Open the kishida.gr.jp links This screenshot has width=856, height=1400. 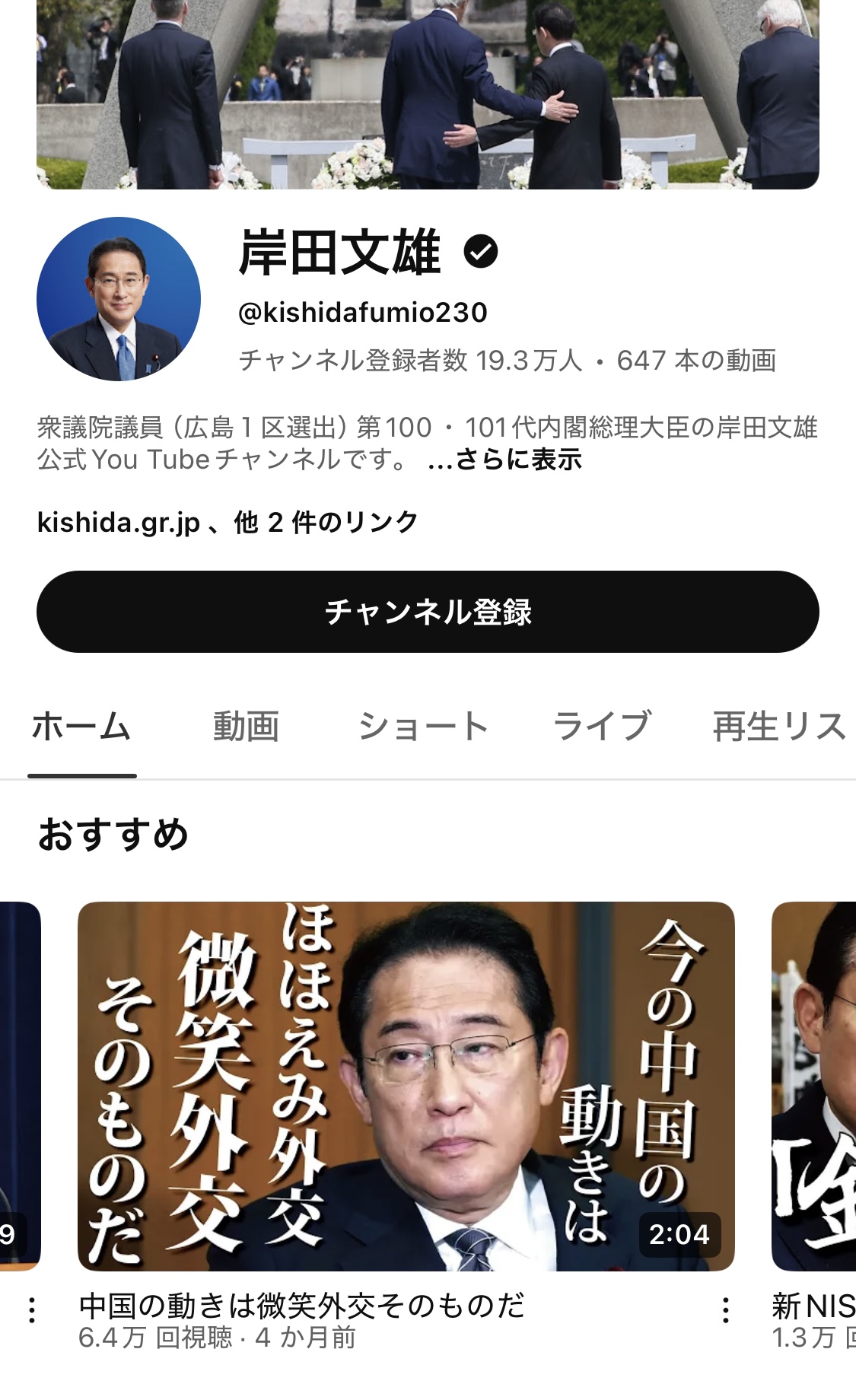coord(228,522)
